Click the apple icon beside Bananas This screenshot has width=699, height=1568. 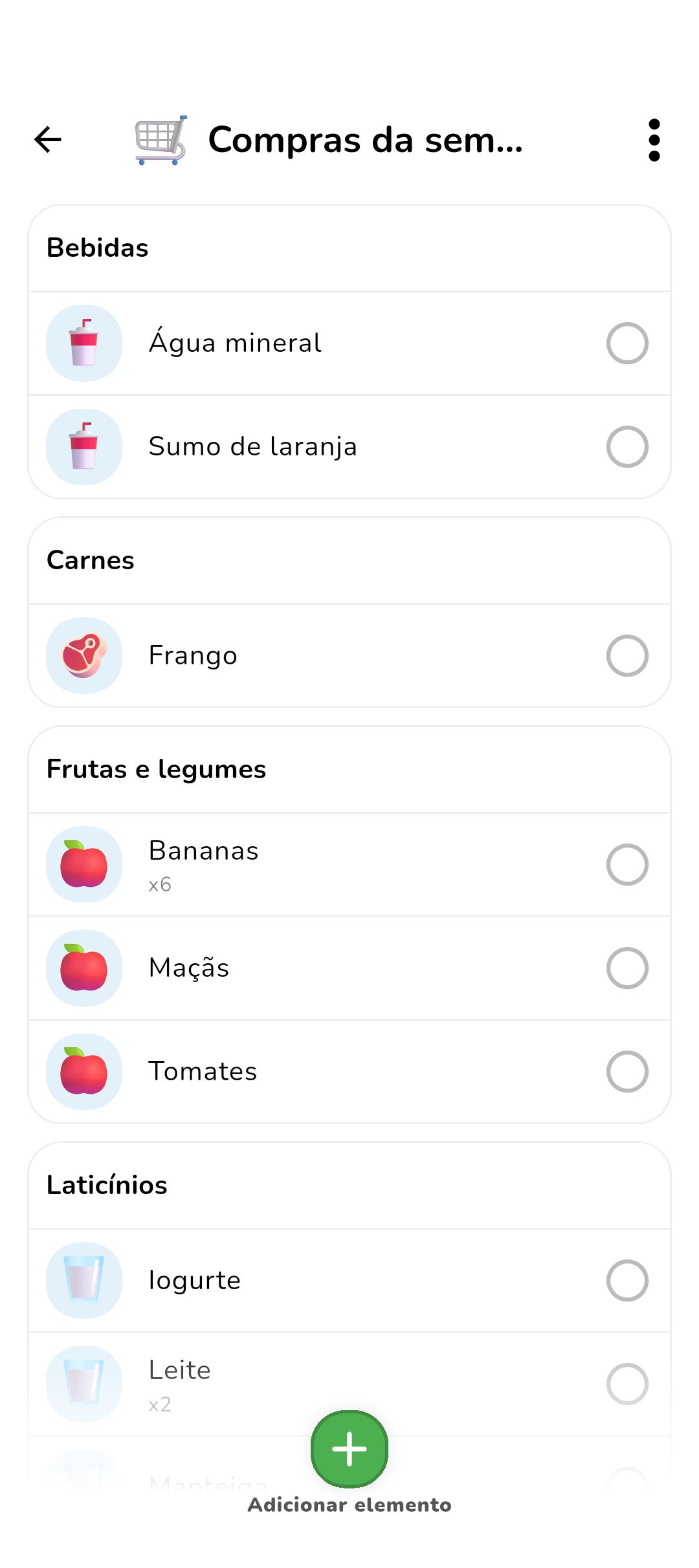(x=84, y=864)
